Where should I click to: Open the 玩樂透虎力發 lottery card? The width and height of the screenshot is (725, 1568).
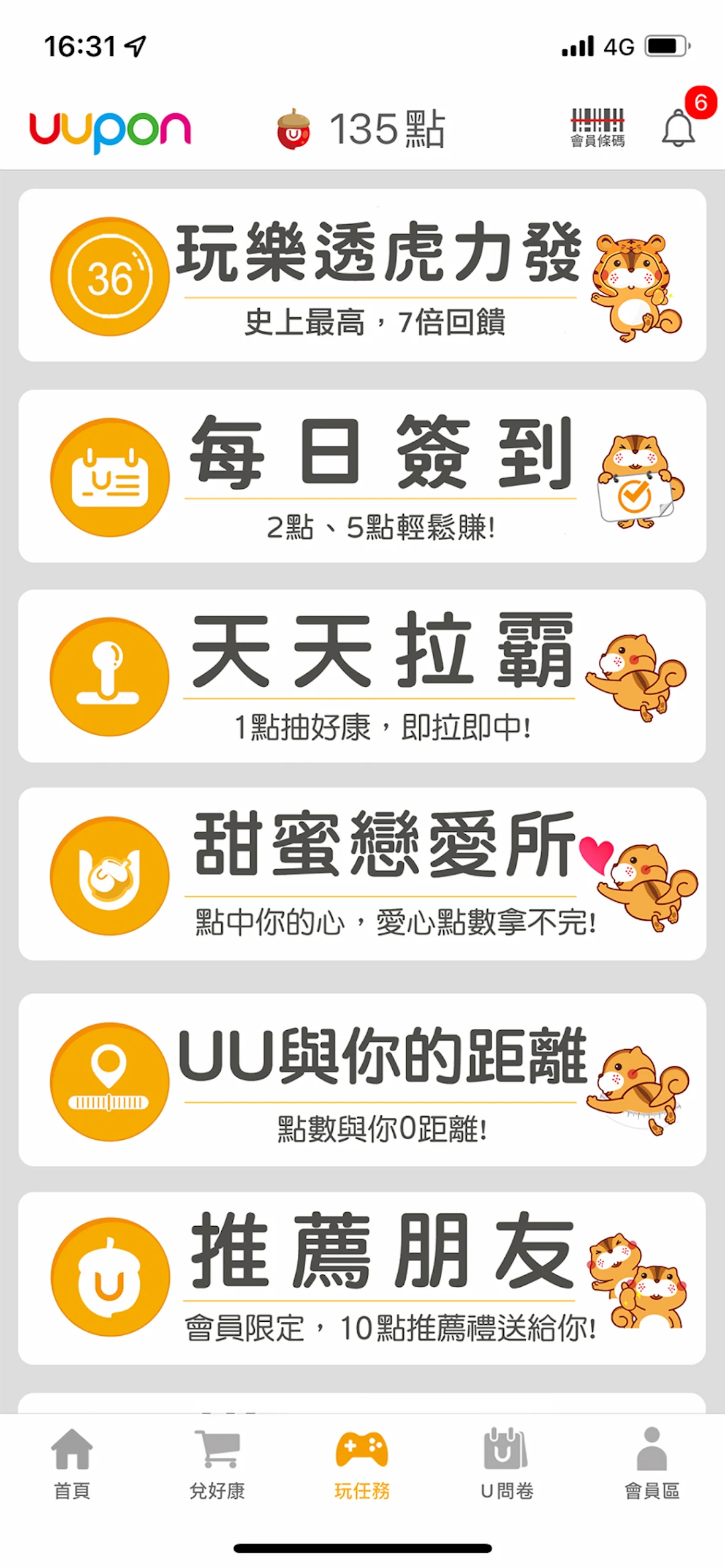pos(362,275)
